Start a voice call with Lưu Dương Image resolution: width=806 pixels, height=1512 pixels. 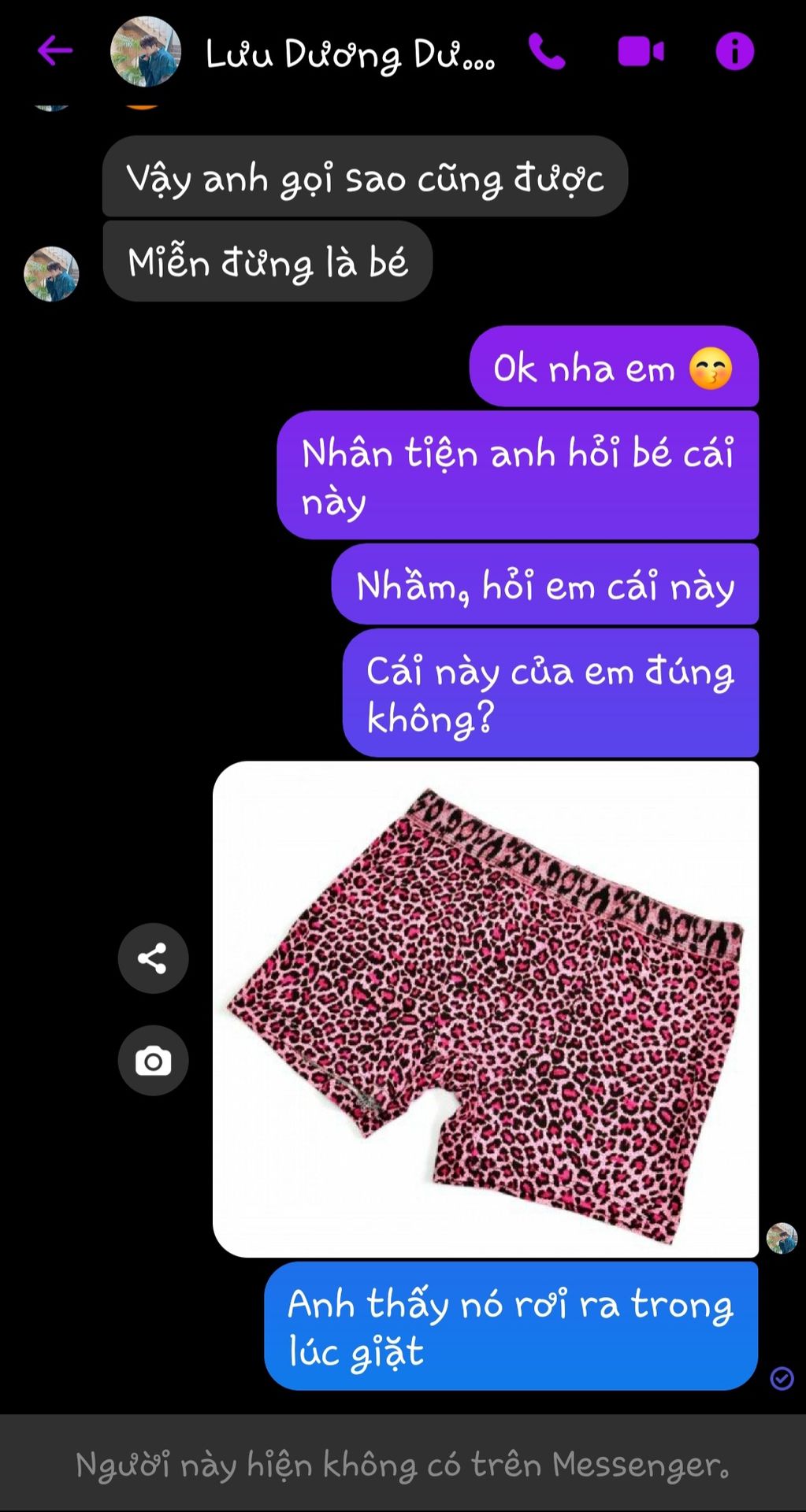tap(547, 52)
